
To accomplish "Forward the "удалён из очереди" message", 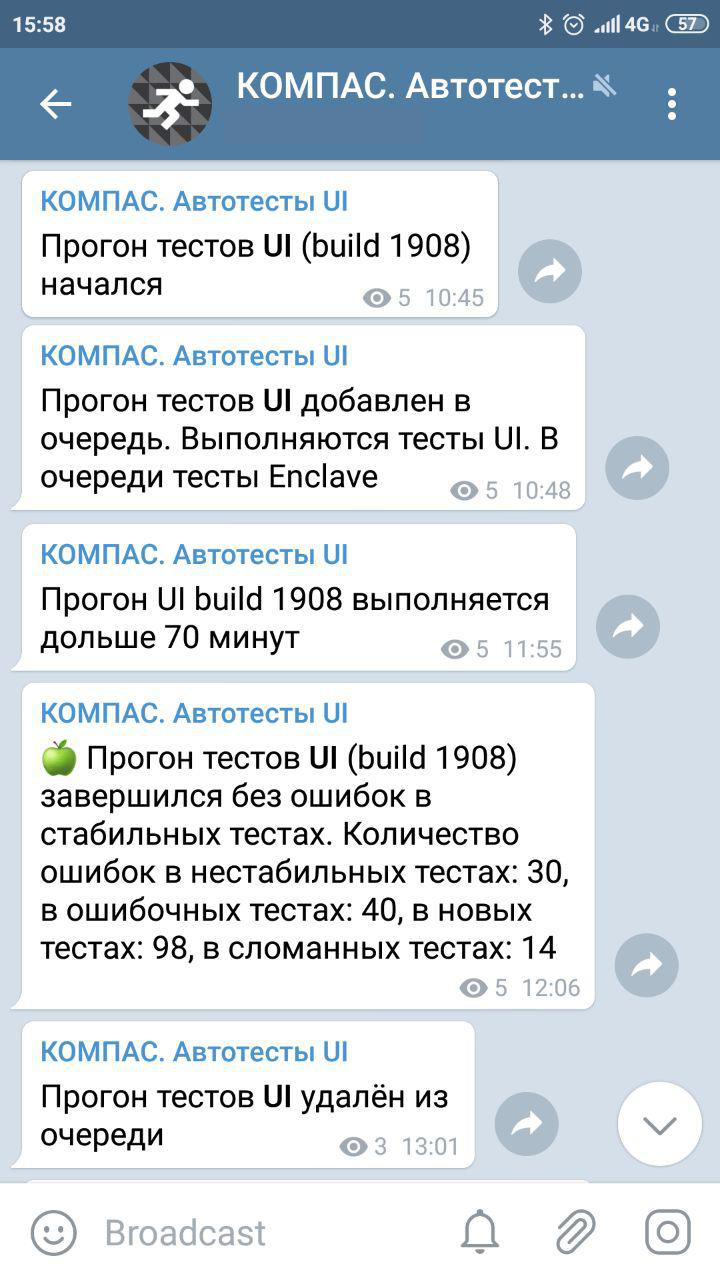I will [x=526, y=1124].
